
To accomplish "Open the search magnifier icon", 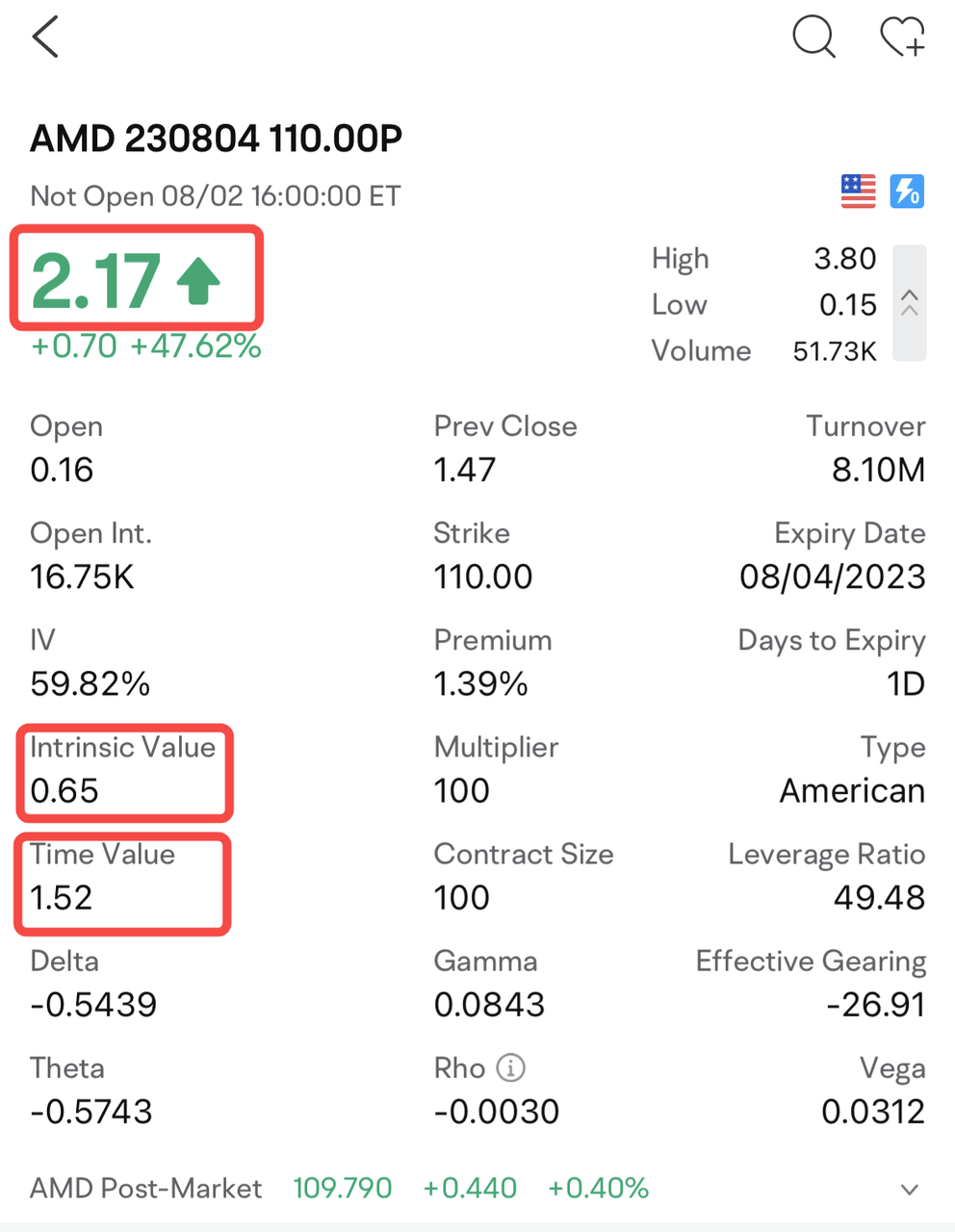I will (x=814, y=38).
